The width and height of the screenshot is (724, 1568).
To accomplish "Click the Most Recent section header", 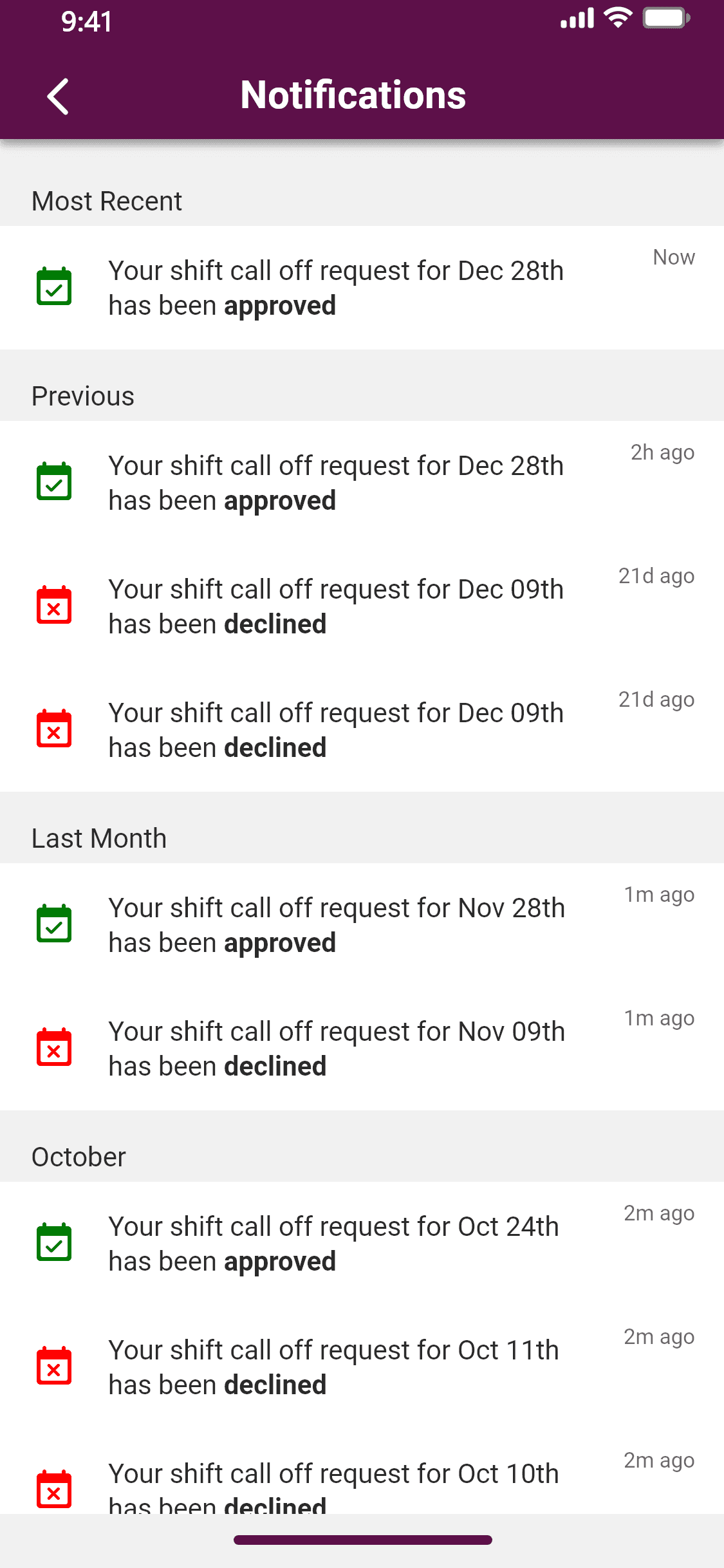I will tap(106, 200).
